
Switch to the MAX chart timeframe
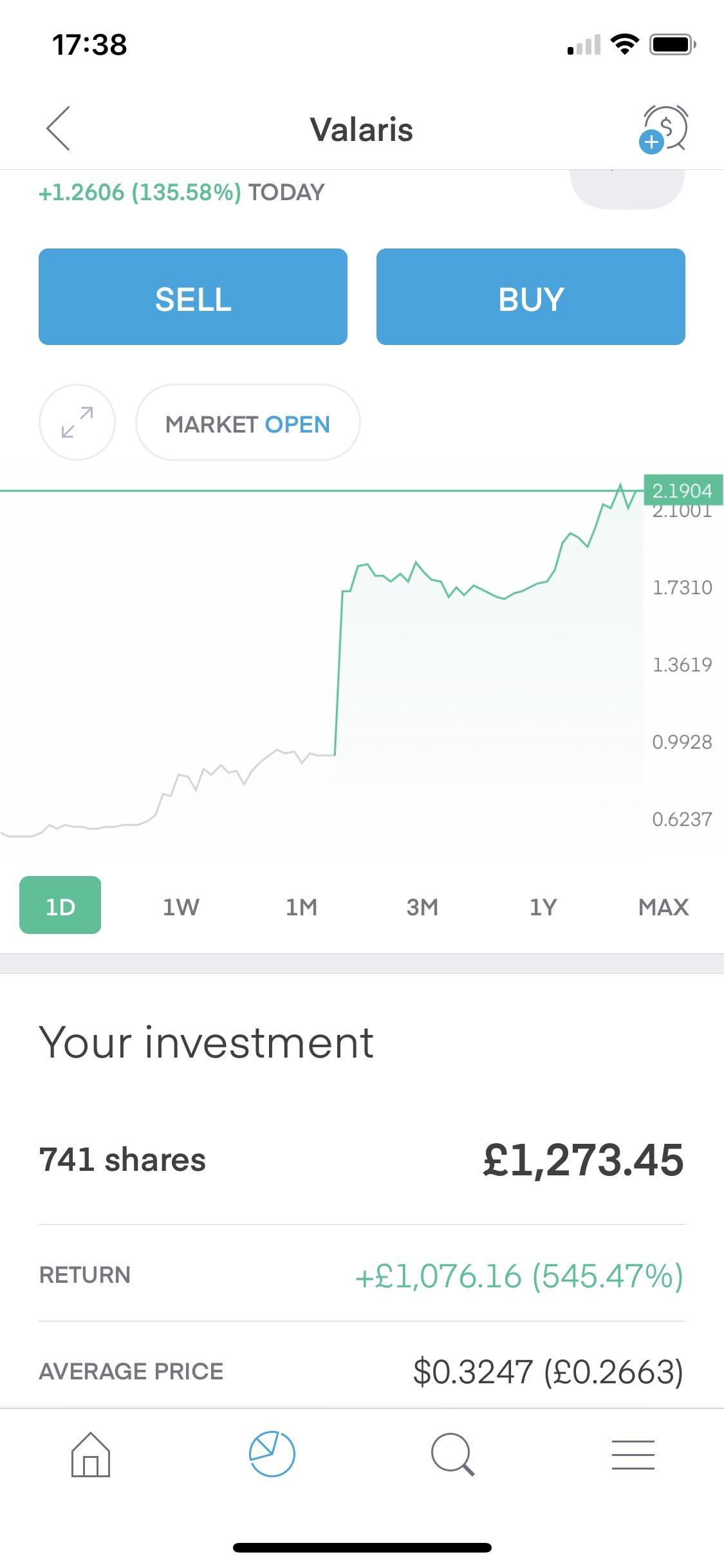664,906
